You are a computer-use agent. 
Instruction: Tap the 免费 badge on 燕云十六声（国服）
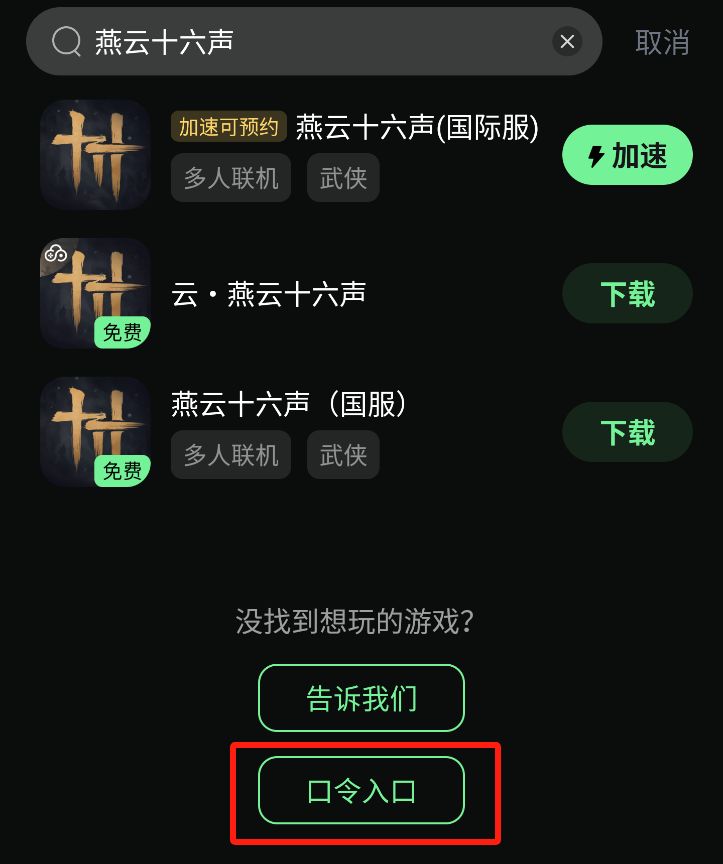coord(121,471)
